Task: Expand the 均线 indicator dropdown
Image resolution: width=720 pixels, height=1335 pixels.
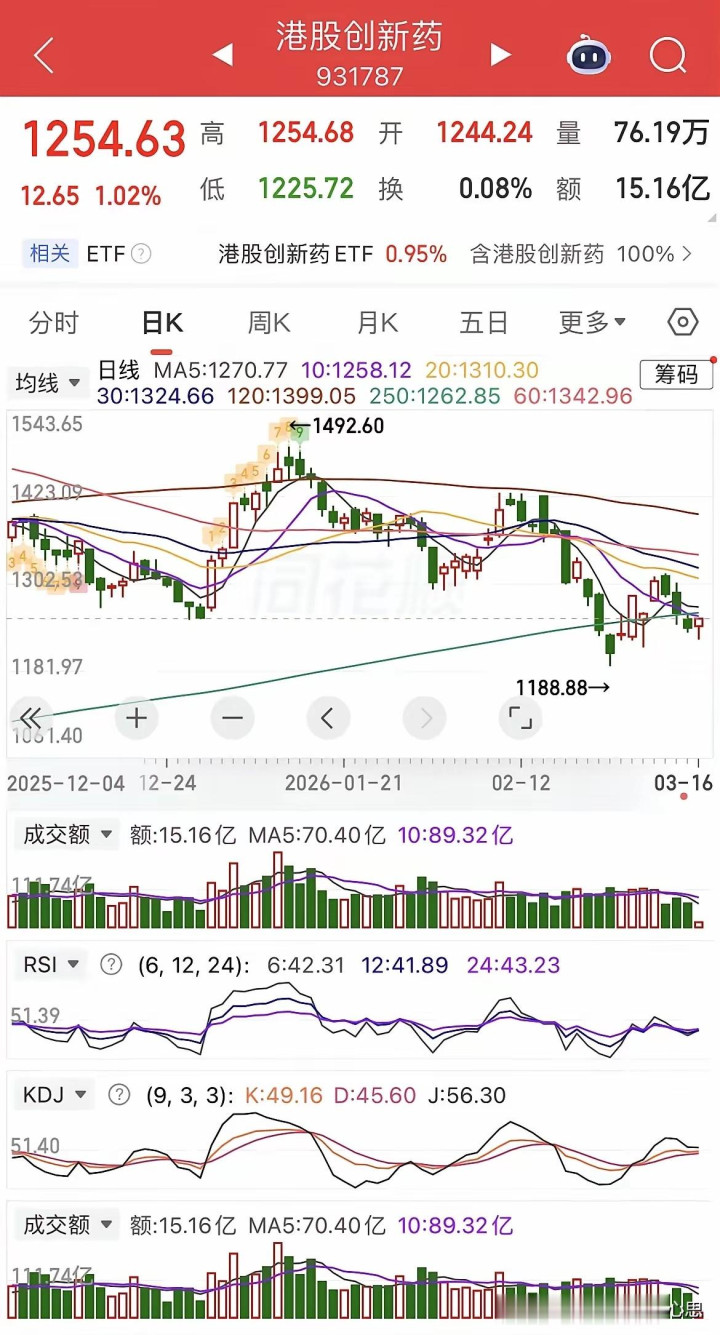Action: click(48, 382)
